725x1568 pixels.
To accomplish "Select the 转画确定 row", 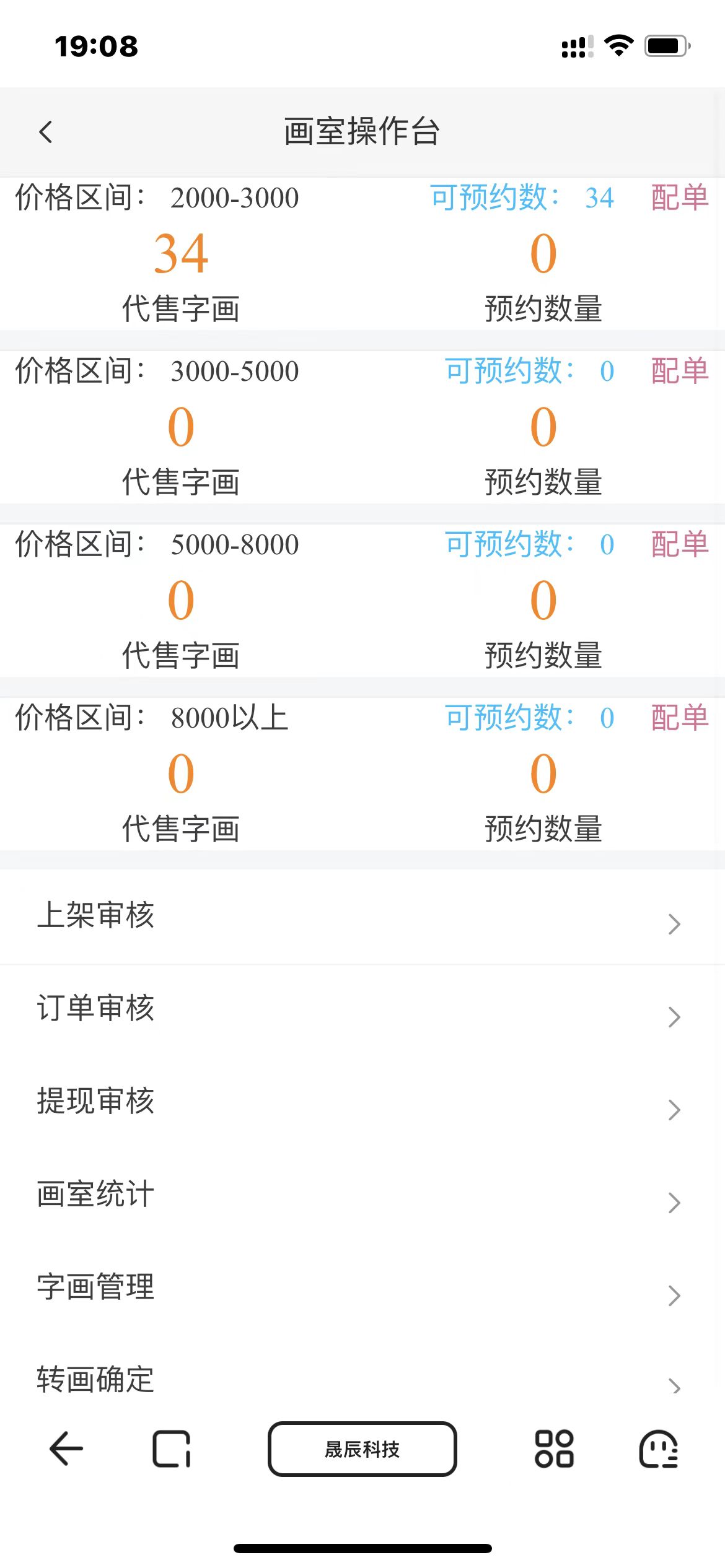I will (x=362, y=1380).
